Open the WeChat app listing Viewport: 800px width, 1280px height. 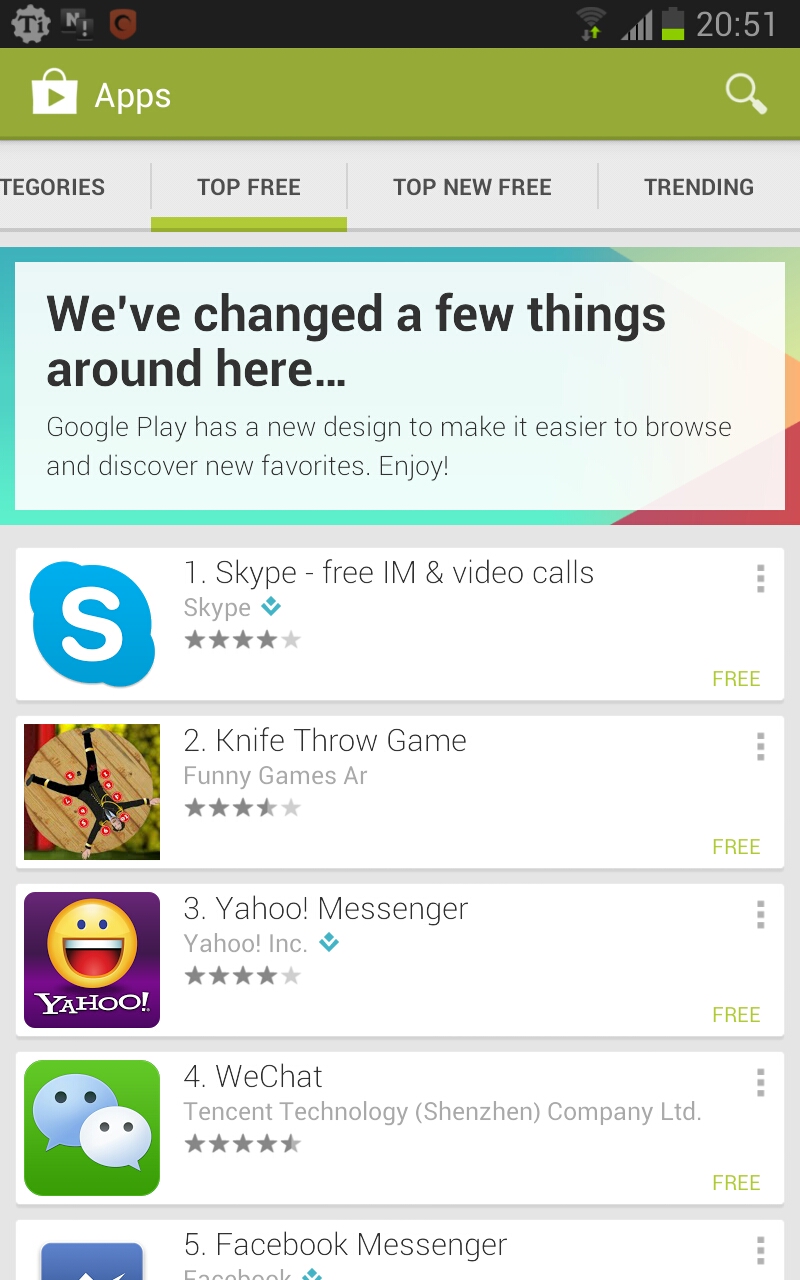(400, 1128)
